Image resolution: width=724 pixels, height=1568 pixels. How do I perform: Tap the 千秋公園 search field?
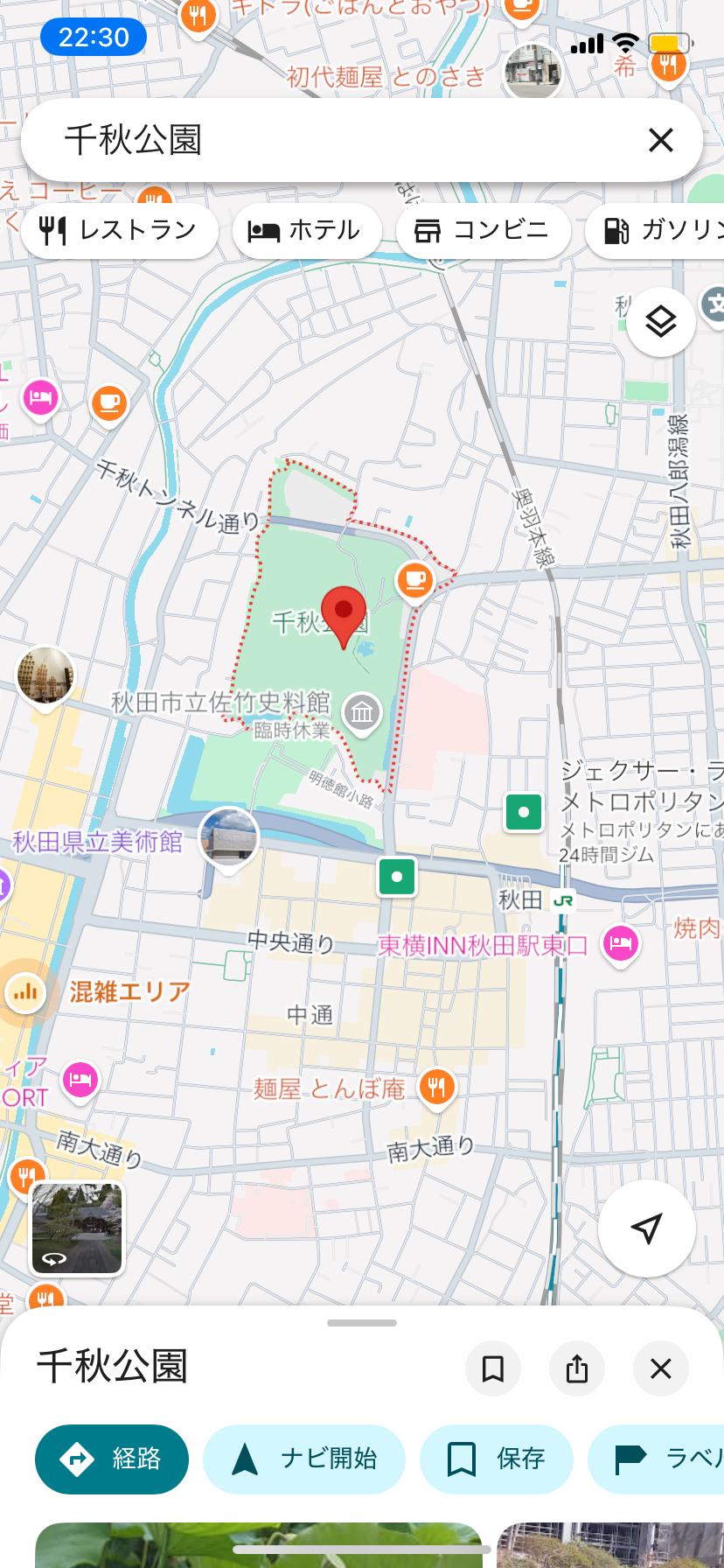pyautogui.click(x=332, y=140)
